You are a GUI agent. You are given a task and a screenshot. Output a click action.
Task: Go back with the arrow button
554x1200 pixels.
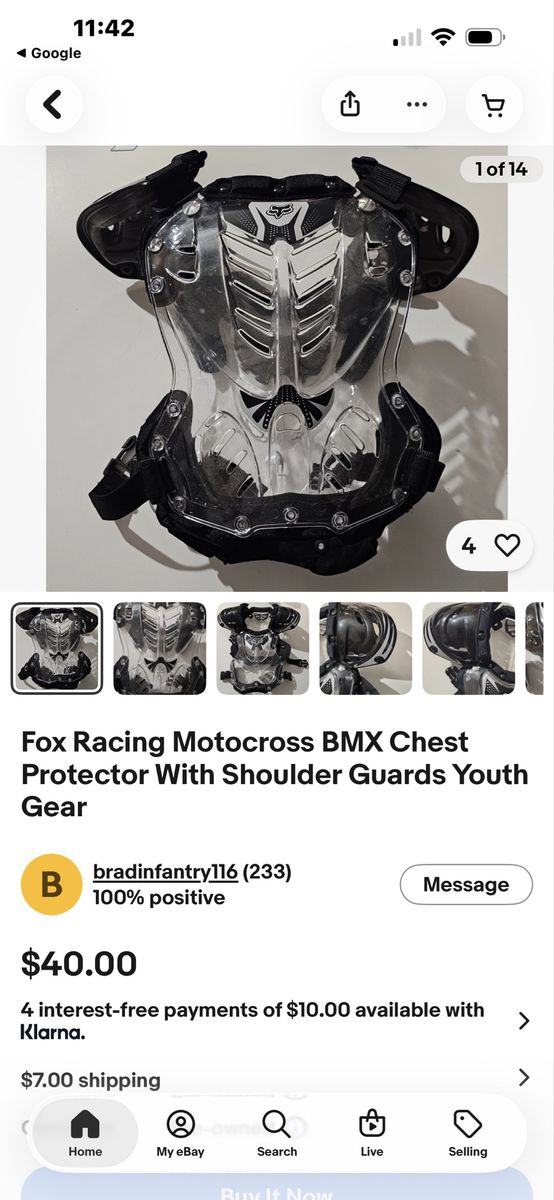(x=53, y=104)
